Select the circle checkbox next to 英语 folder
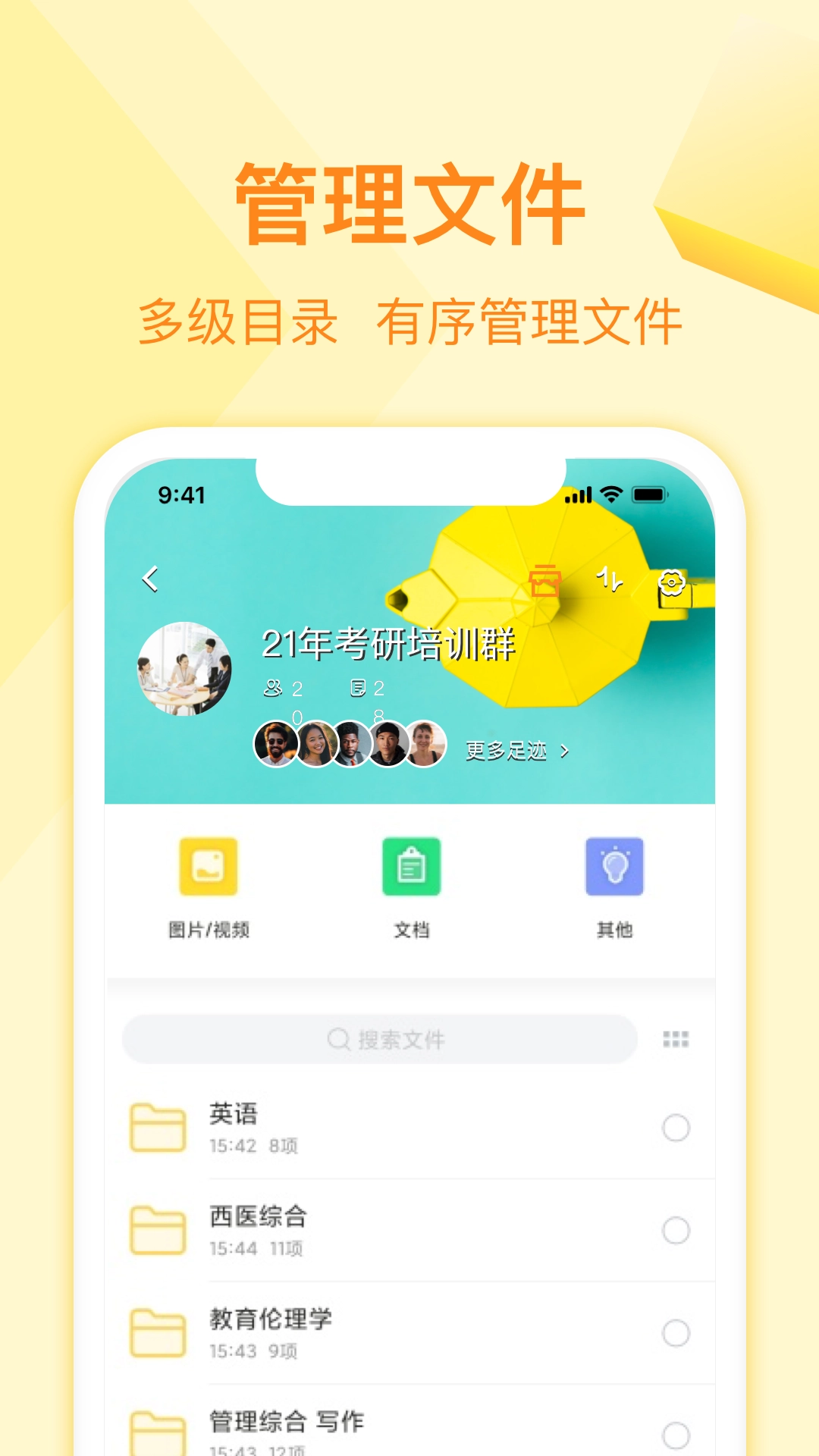The width and height of the screenshot is (819, 1456). [676, 1127]
